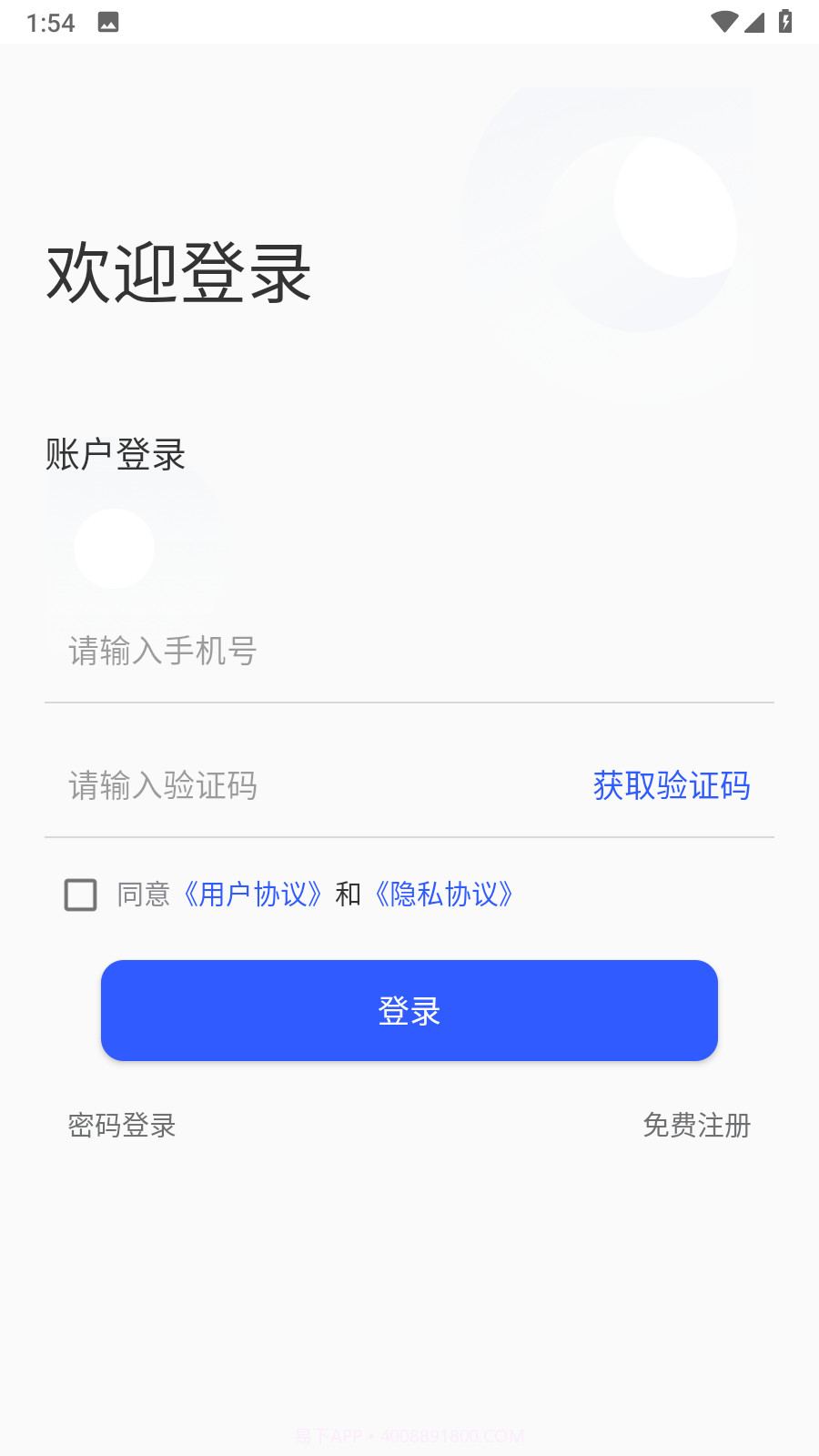Click the cellular signal icon
This screenshot has width=819, height=1456.
point(753,23)
